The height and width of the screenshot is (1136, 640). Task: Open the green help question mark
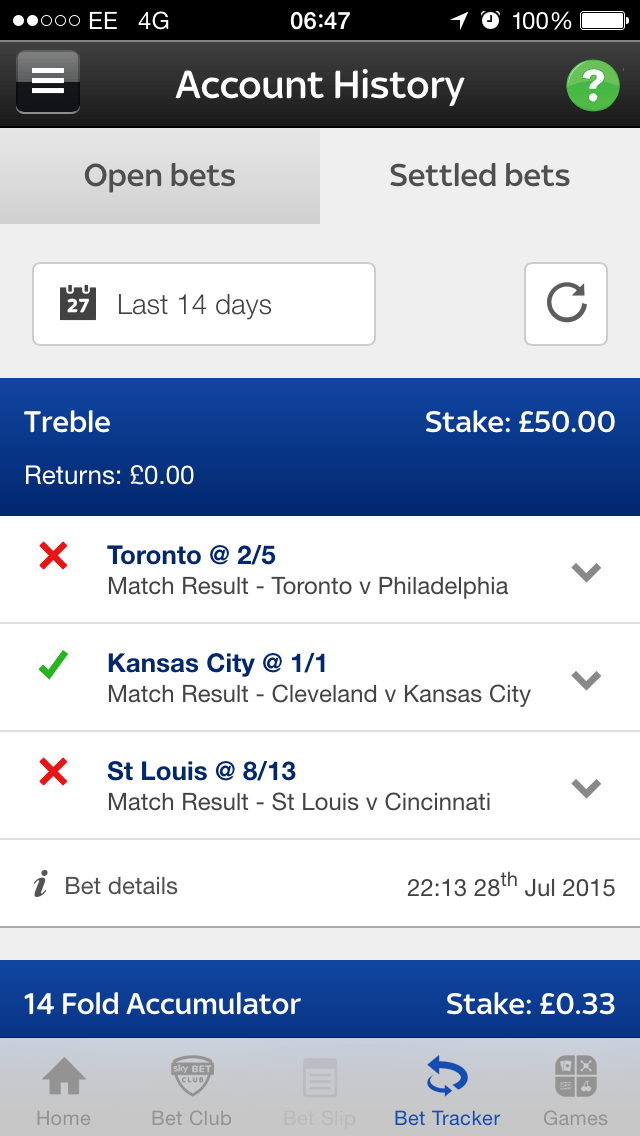pos(592,86)
